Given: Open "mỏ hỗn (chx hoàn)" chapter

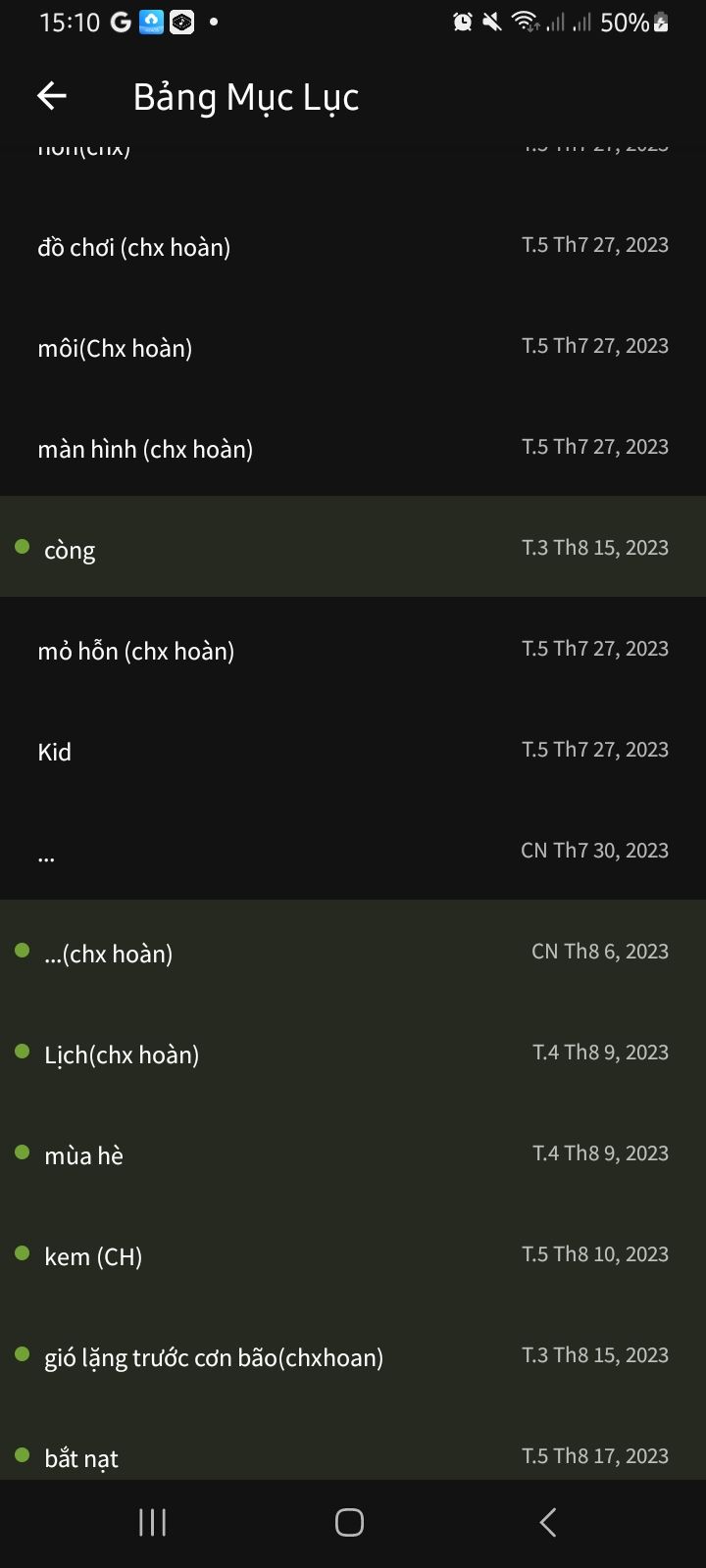Looking at the screenshot, I should 353,650.
